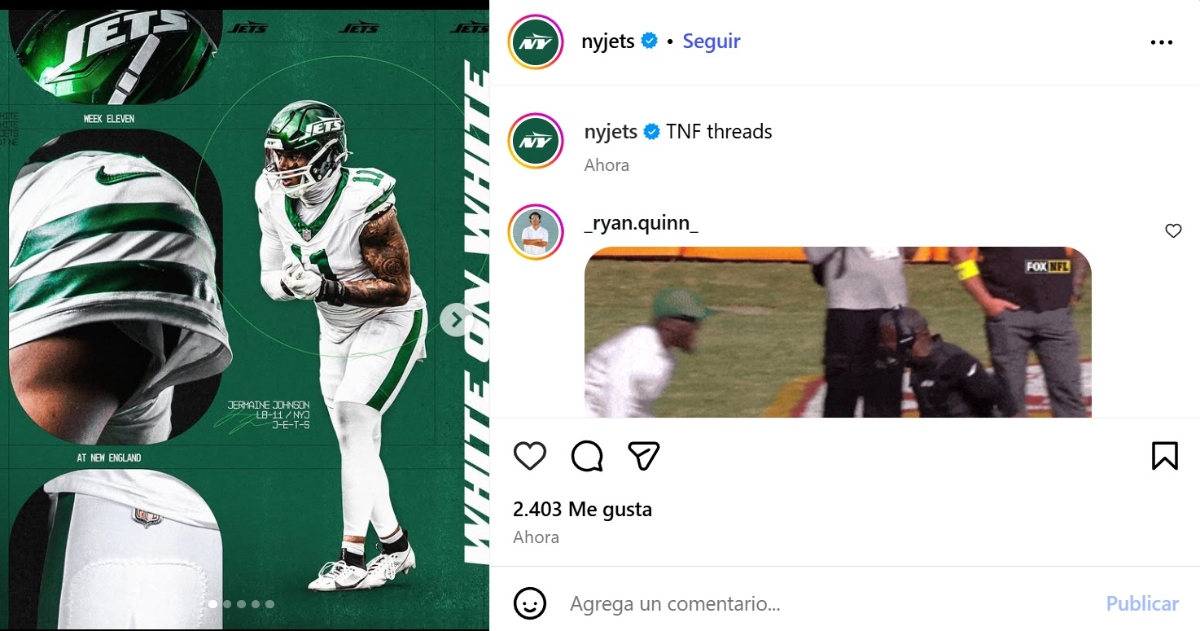The image size is (1200, 631).
Task: Tap _ryan.quinn_'s profile picture
Action: click(536, 232)
